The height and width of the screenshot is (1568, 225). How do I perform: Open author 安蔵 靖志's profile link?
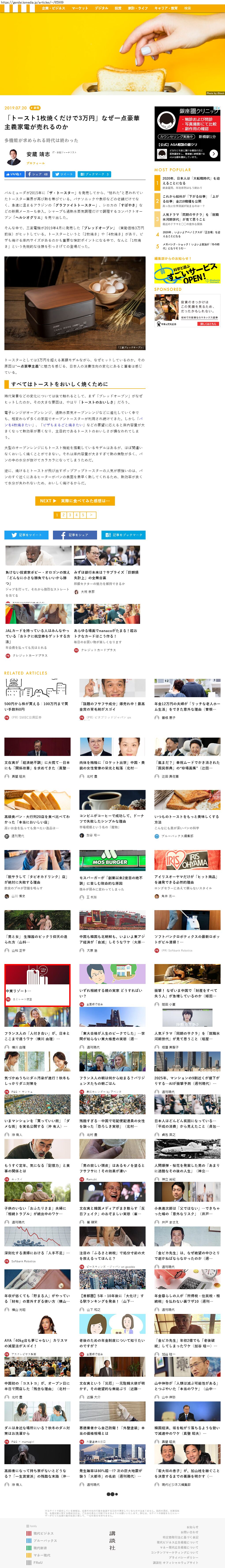pyautogui.click(x=35, y=163)
